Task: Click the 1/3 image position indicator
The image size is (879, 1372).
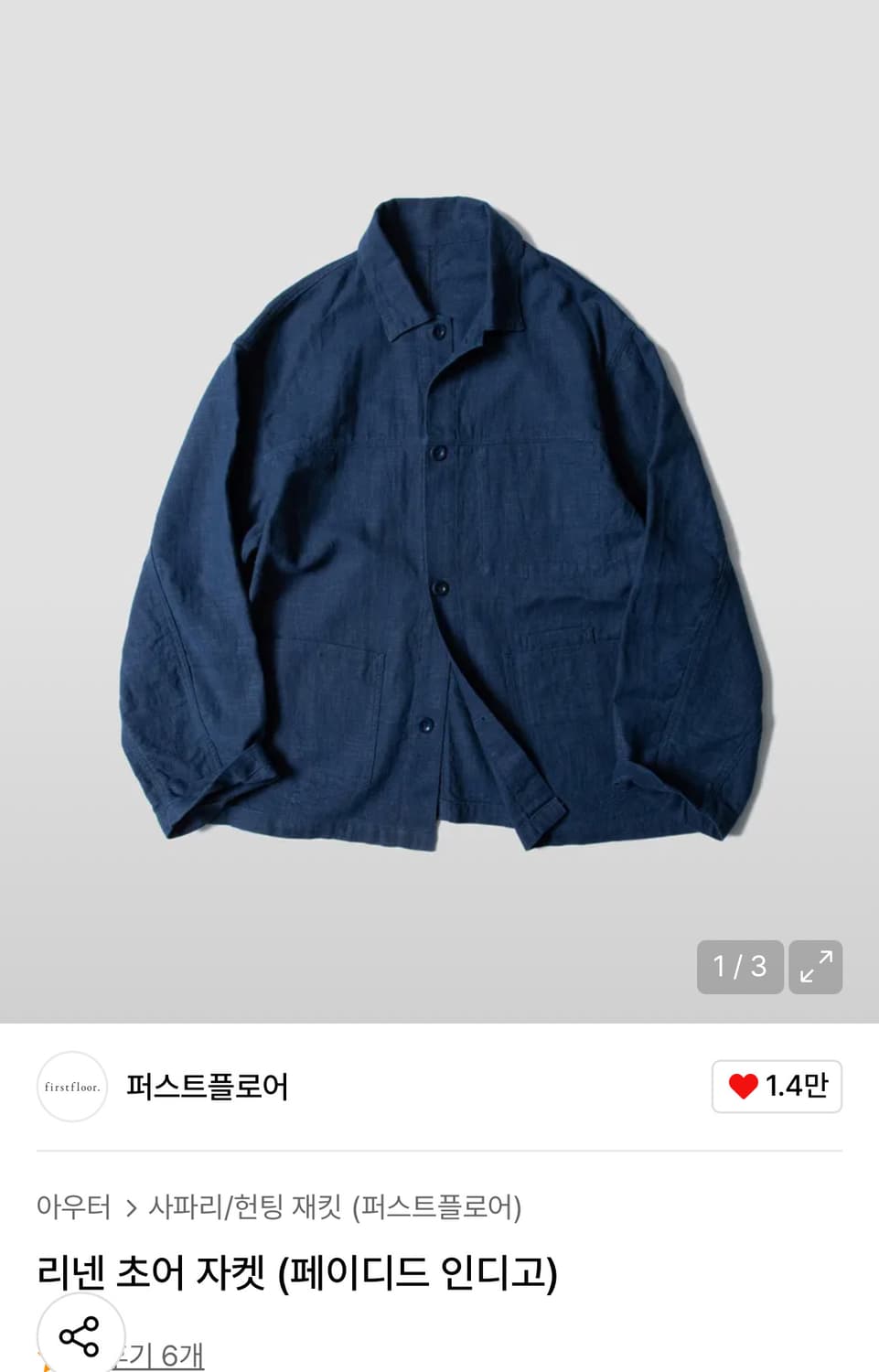Action: 739,967
